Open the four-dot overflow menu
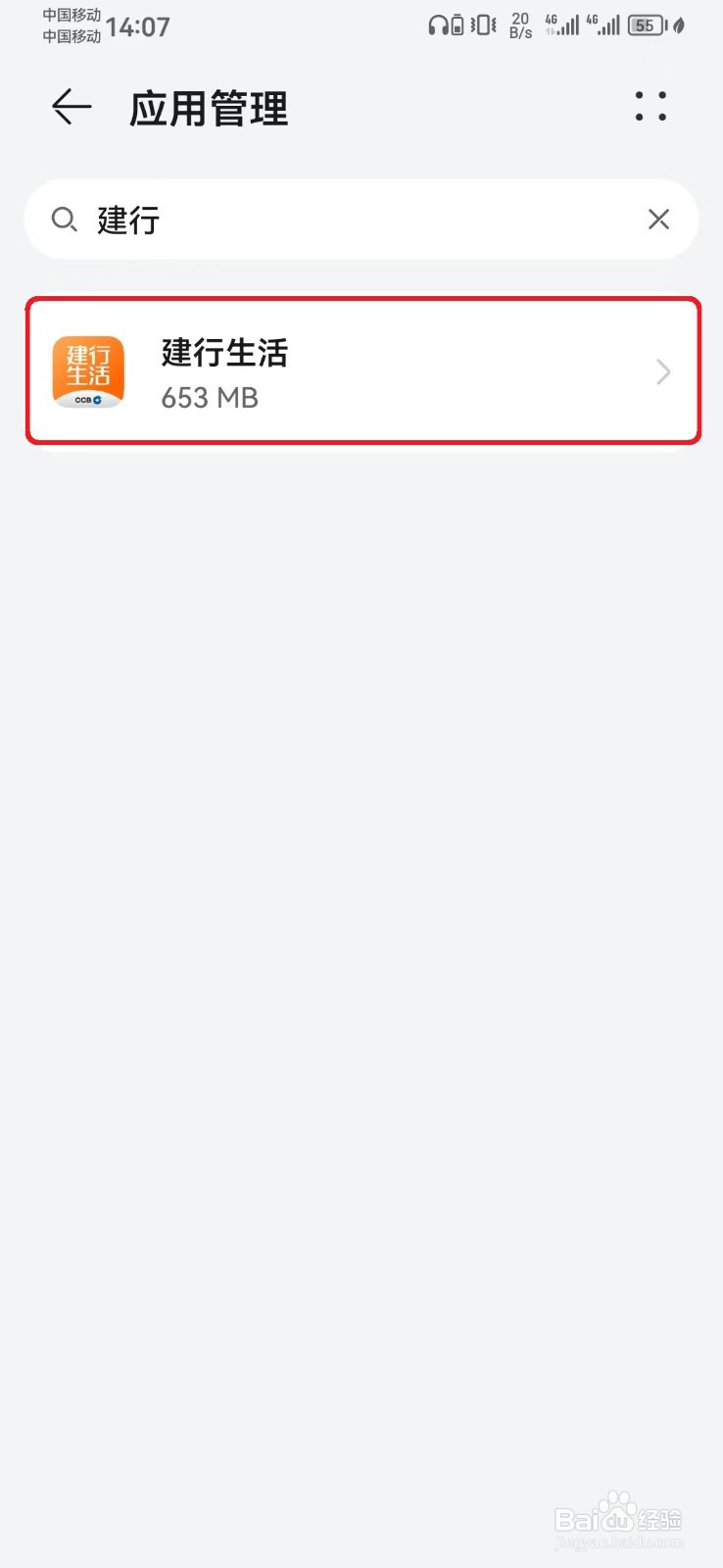 651,108
